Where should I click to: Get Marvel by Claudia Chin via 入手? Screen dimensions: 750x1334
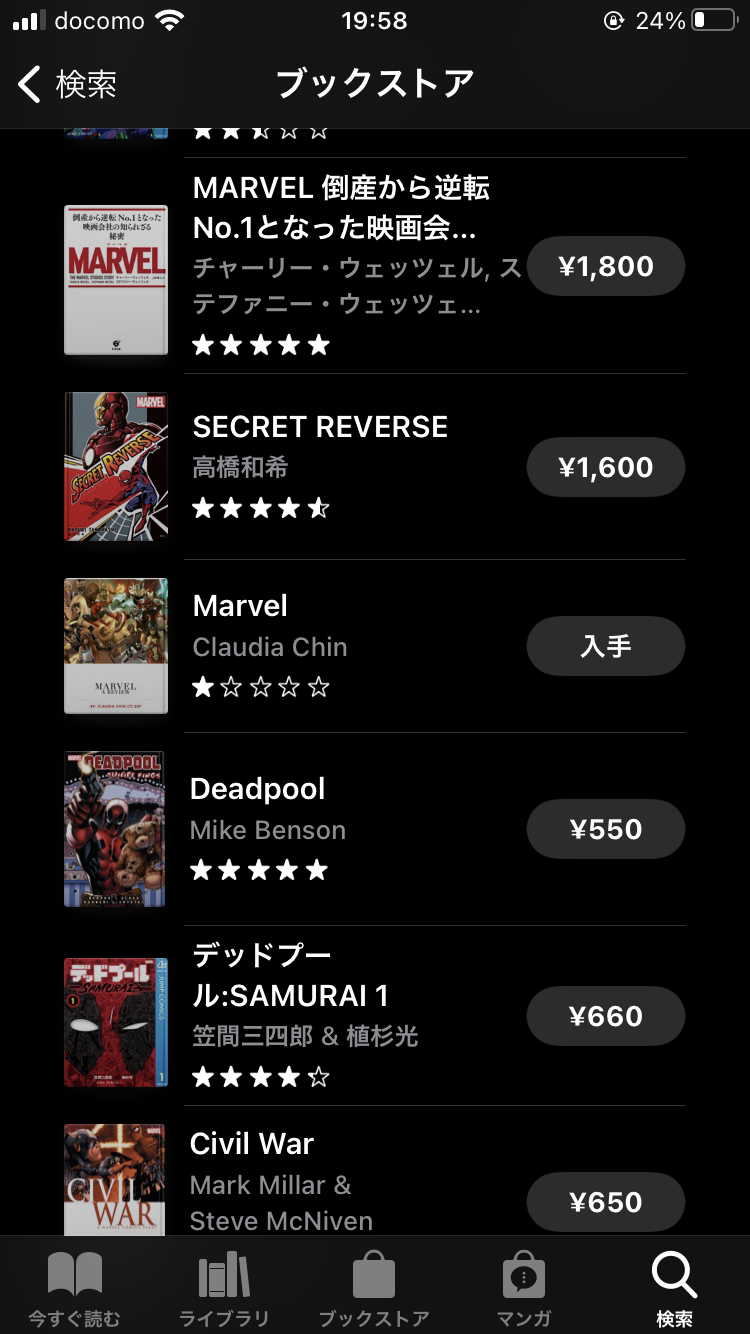[x=606, y=647]
